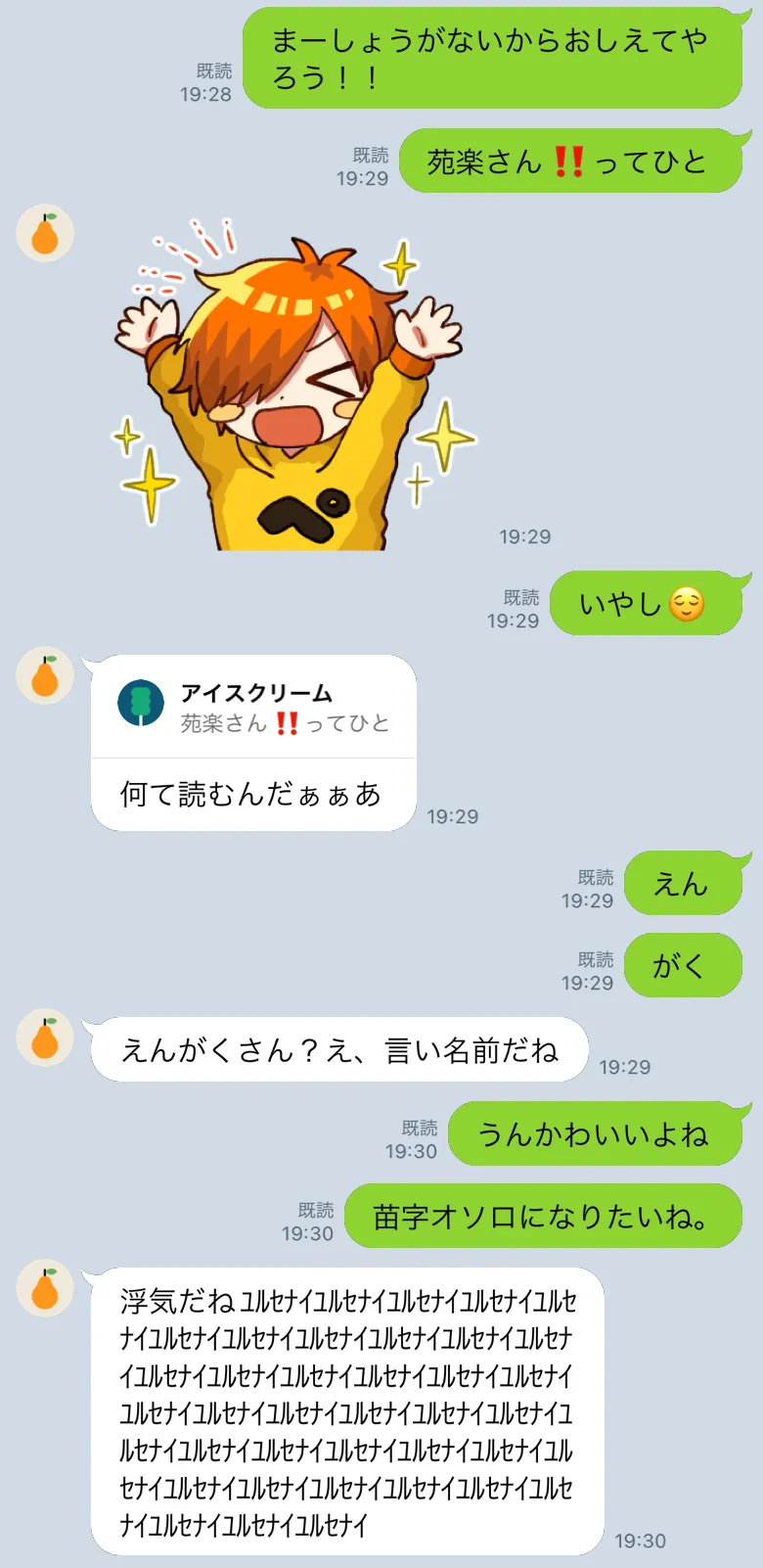763x1568 pixels.
Task: Jump to quoted アイスクリーム message in reply
Action: pos(253,708)
